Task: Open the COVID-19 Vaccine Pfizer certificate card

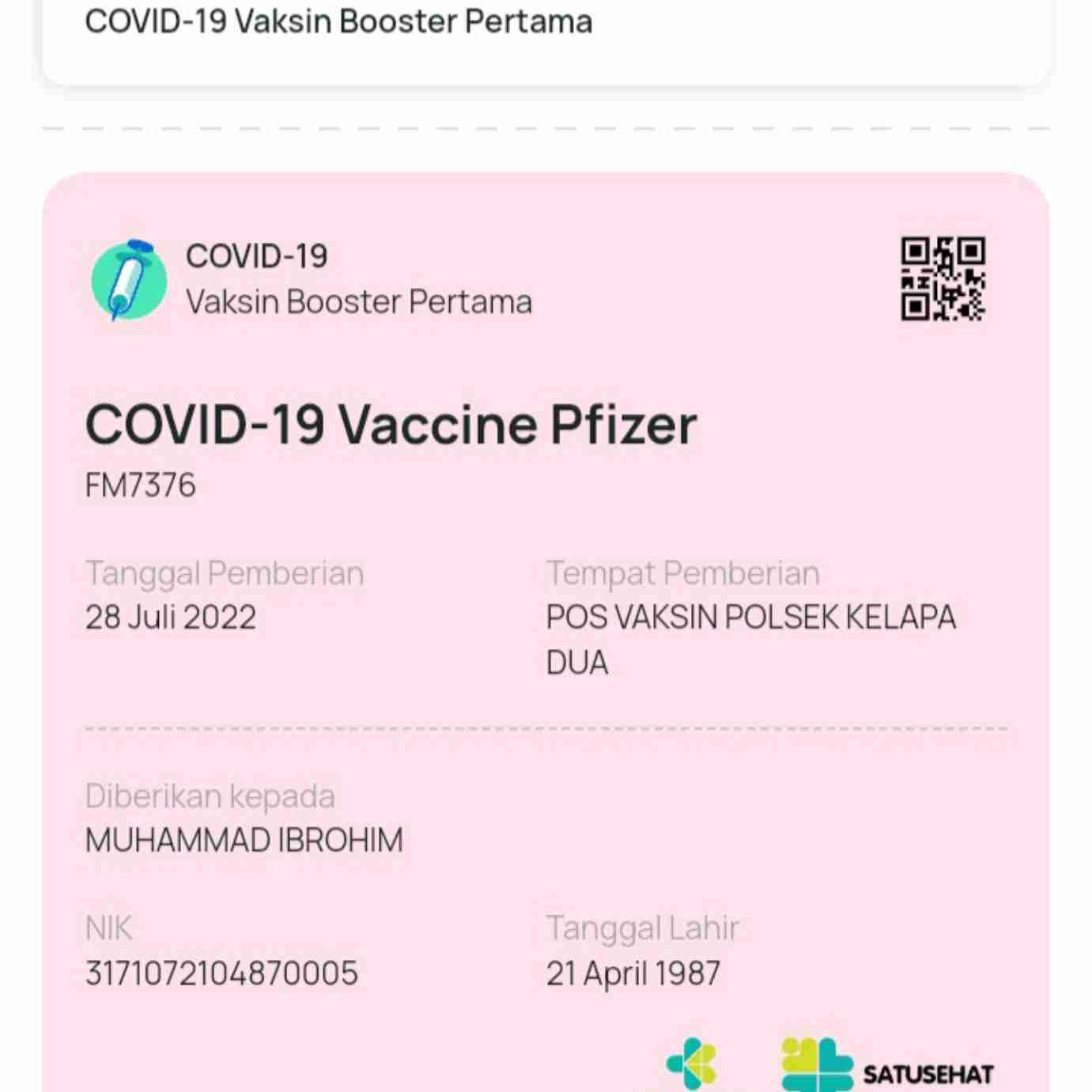Action: click(x=391, y=425)
